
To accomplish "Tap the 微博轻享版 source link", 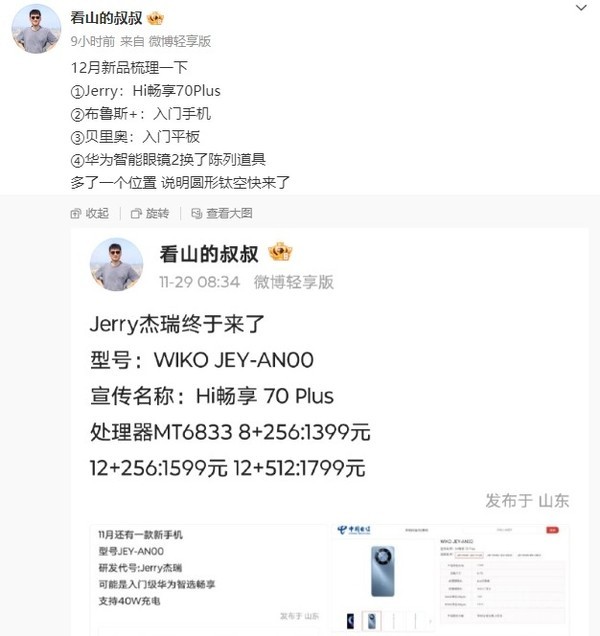I will pos(180,41).
